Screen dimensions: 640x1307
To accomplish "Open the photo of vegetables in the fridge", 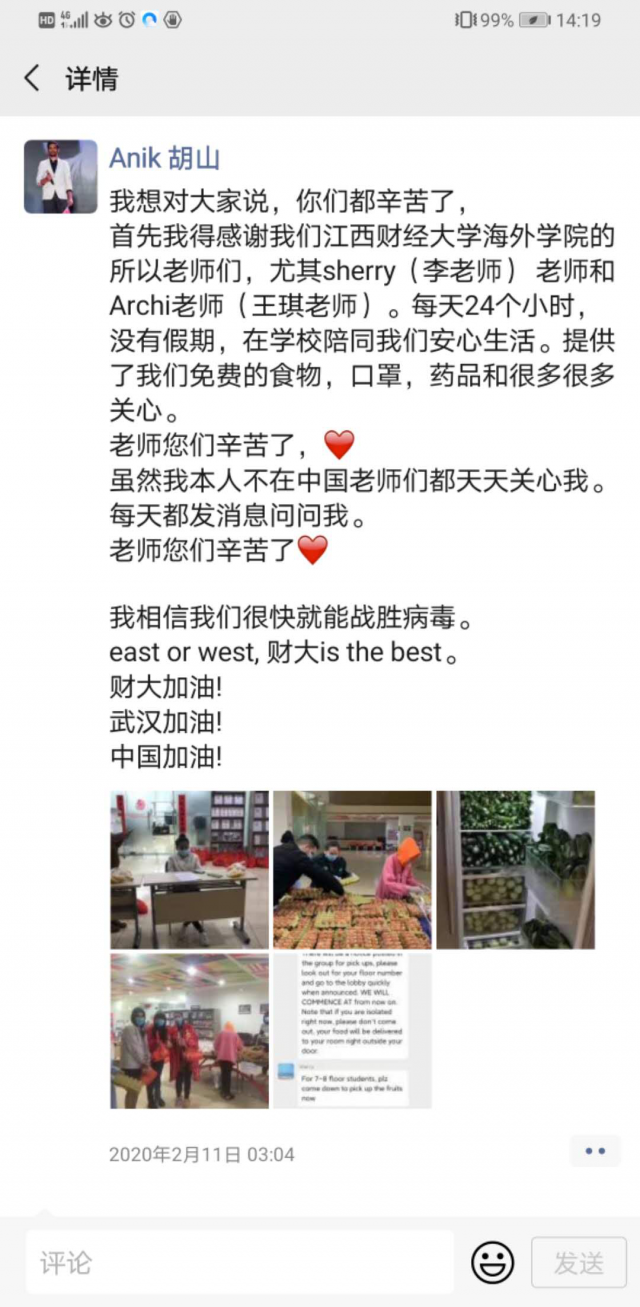I will tap(515, 869).
